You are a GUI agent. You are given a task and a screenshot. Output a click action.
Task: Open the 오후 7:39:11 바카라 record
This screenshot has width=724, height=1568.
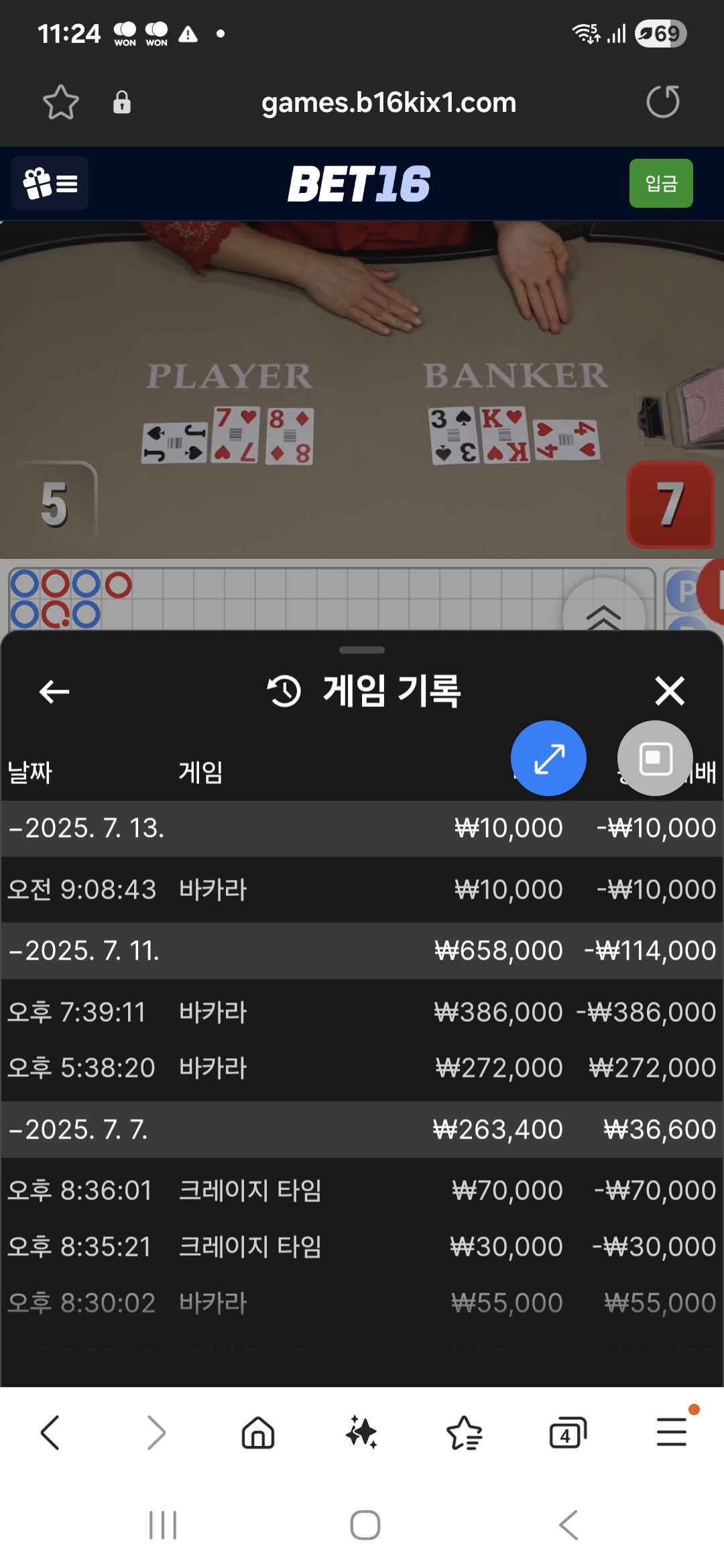pos(362,1012)
